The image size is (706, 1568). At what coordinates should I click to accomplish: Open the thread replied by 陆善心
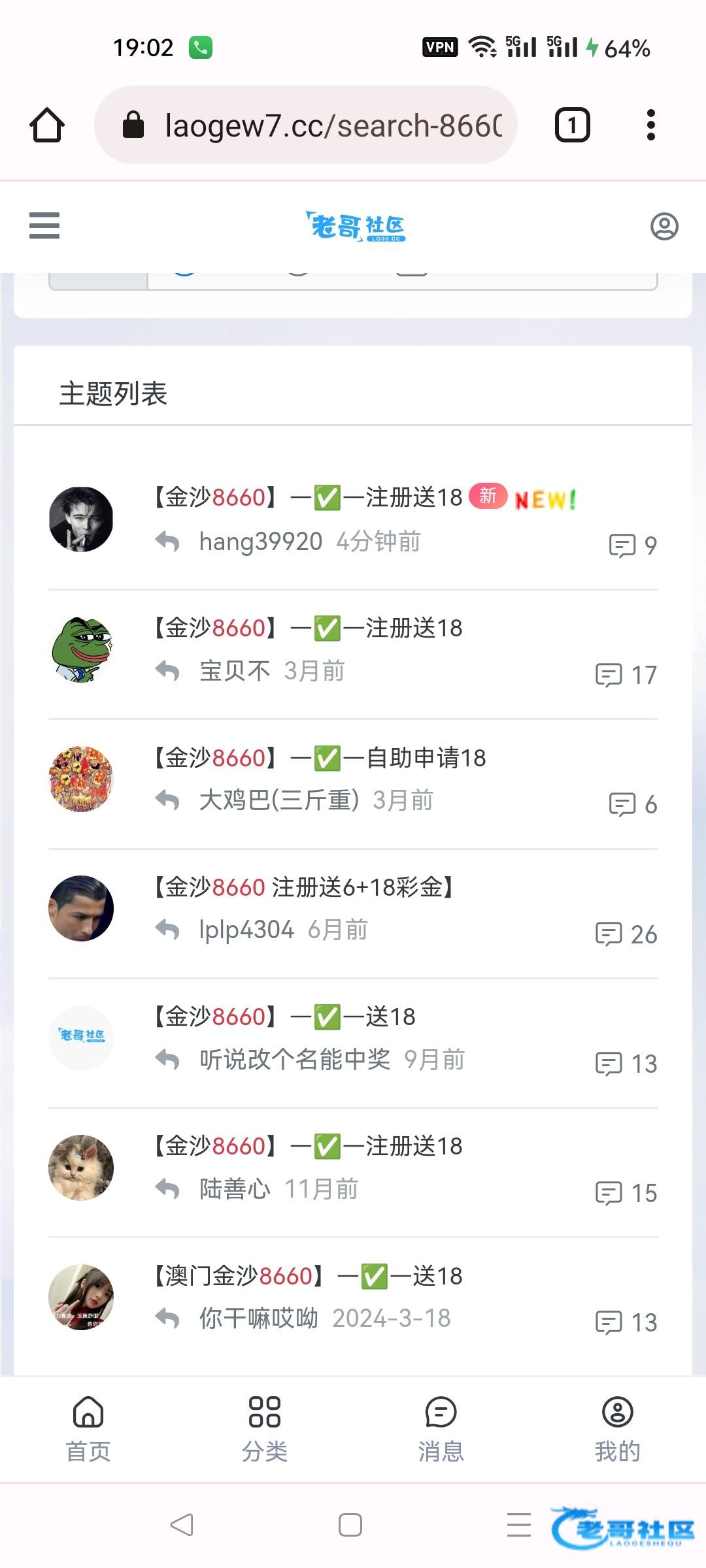pos(307,1147)
